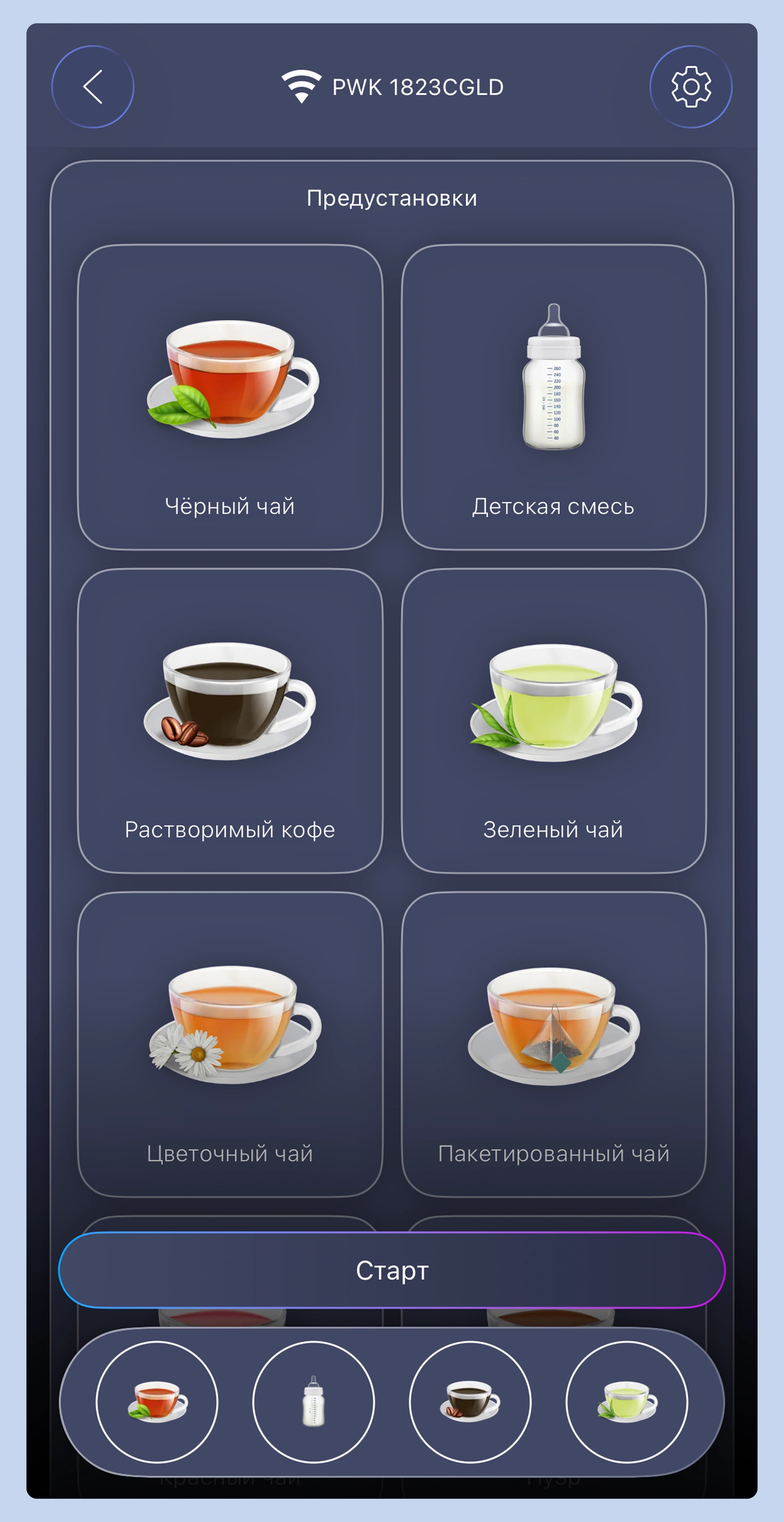This screenshot has width=784, height=1522.
Task: Tap the green tea shortcut circle
Action: [627, 1401]
